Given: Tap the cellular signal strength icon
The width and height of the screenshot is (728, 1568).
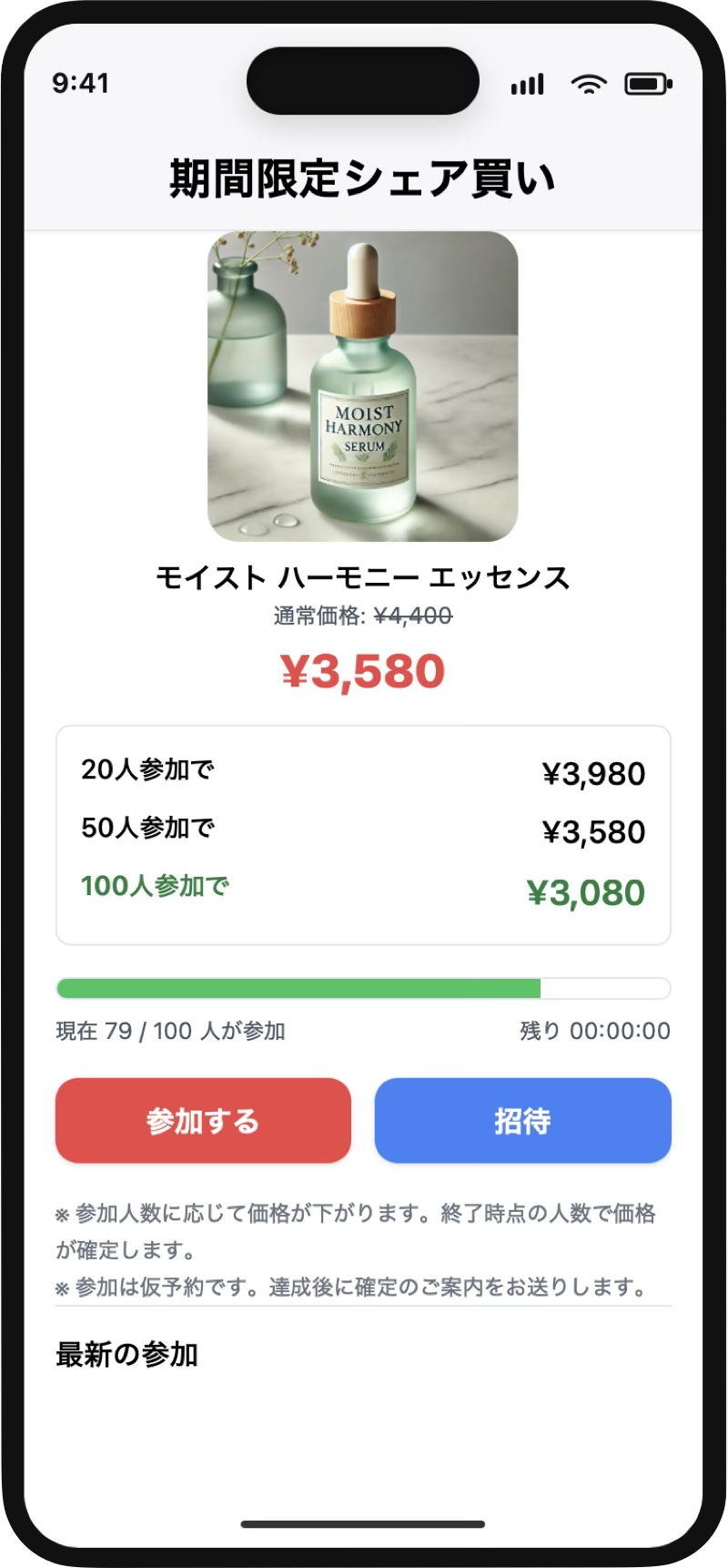Looking at the screenshot, I should coord(526,83).
